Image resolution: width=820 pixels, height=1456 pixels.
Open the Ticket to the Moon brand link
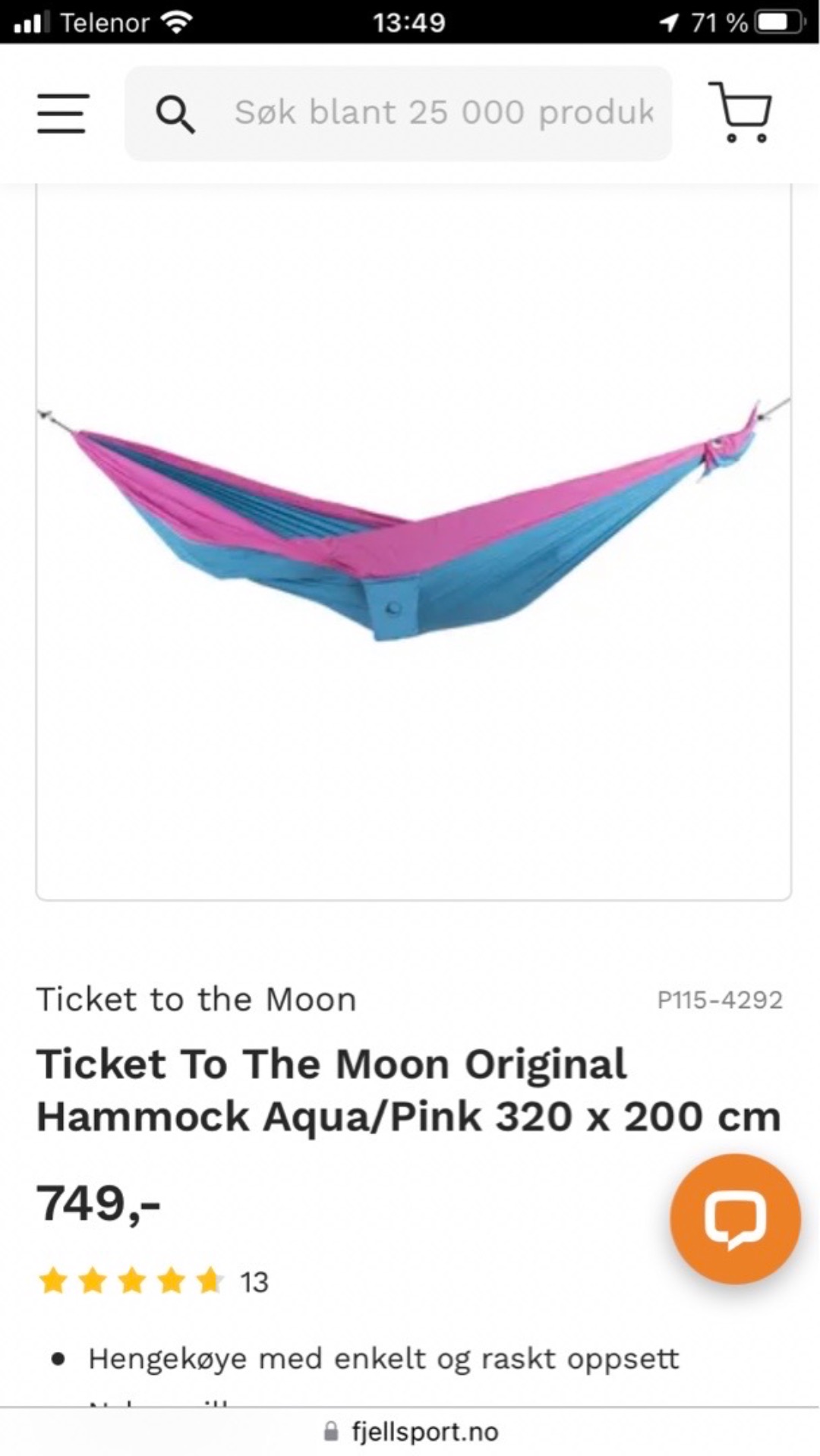(197, 999)
